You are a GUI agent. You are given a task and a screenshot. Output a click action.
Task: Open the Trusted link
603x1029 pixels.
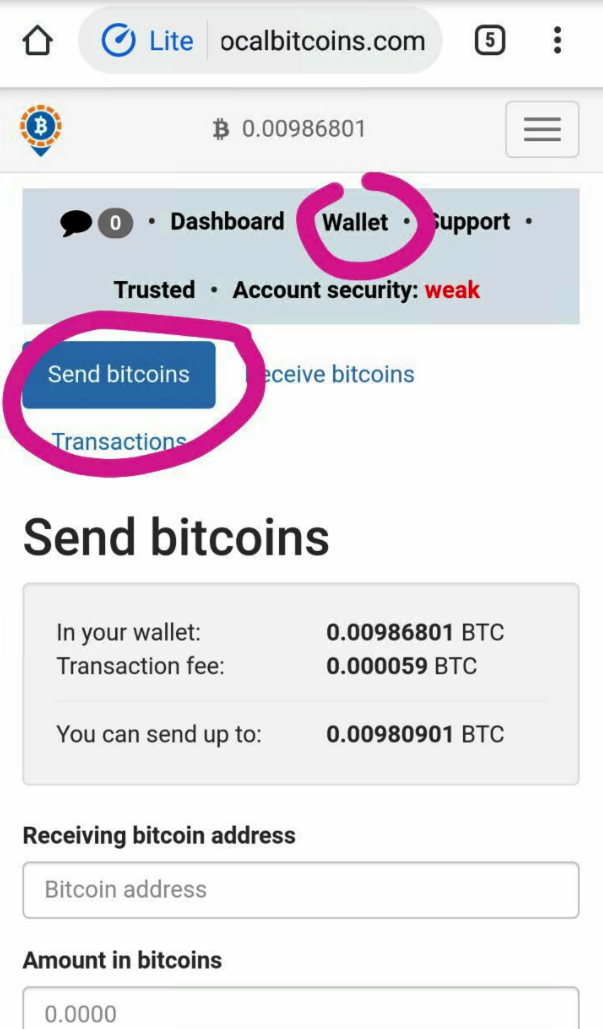(x=154, y=290)
